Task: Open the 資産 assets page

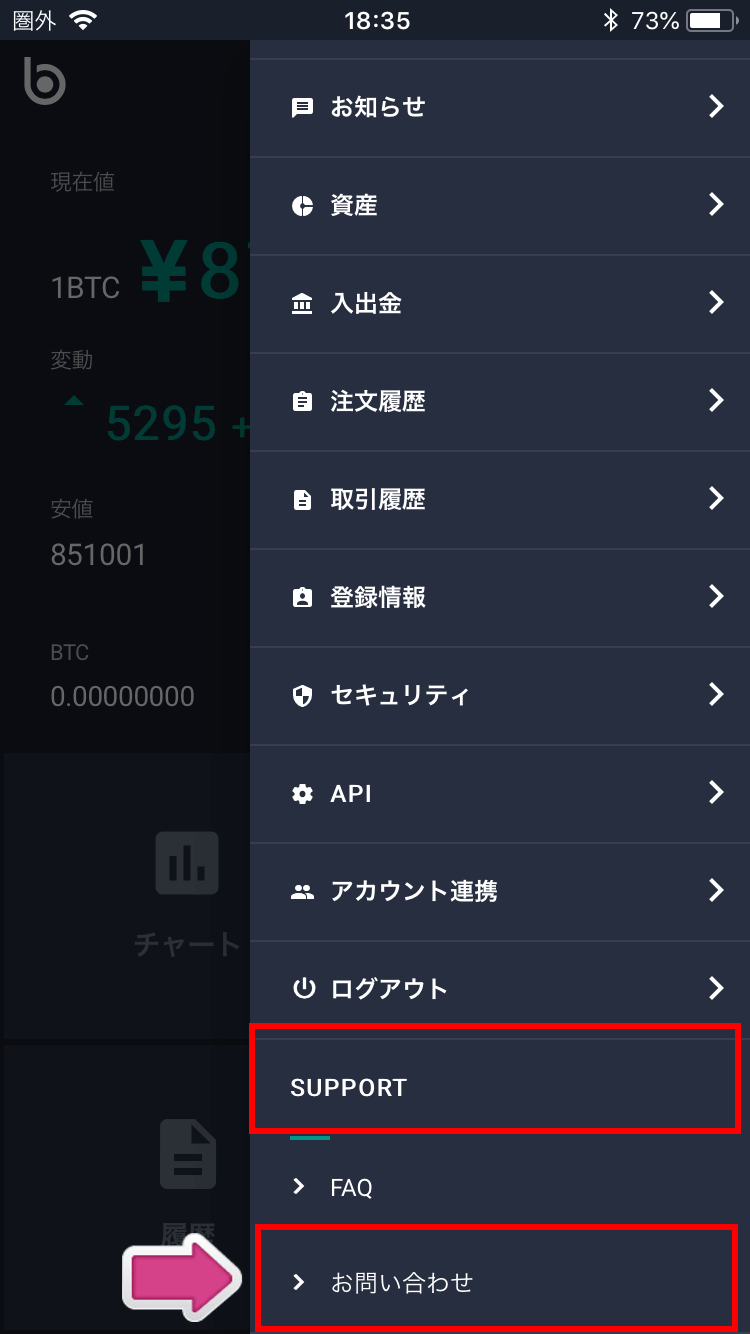Action: point(500,206)
